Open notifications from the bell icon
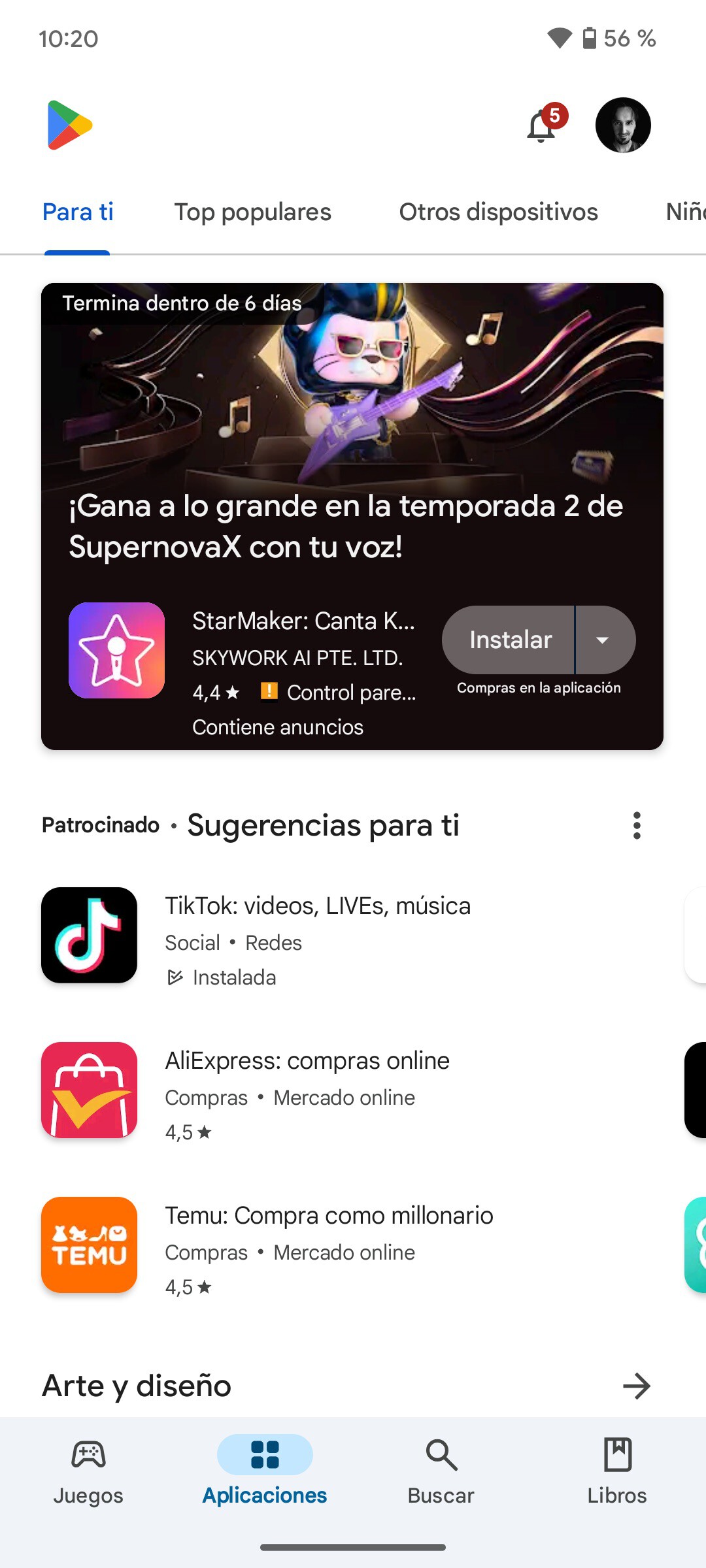The height and width of the screenshot is (1568, 706). coord(540,128)
